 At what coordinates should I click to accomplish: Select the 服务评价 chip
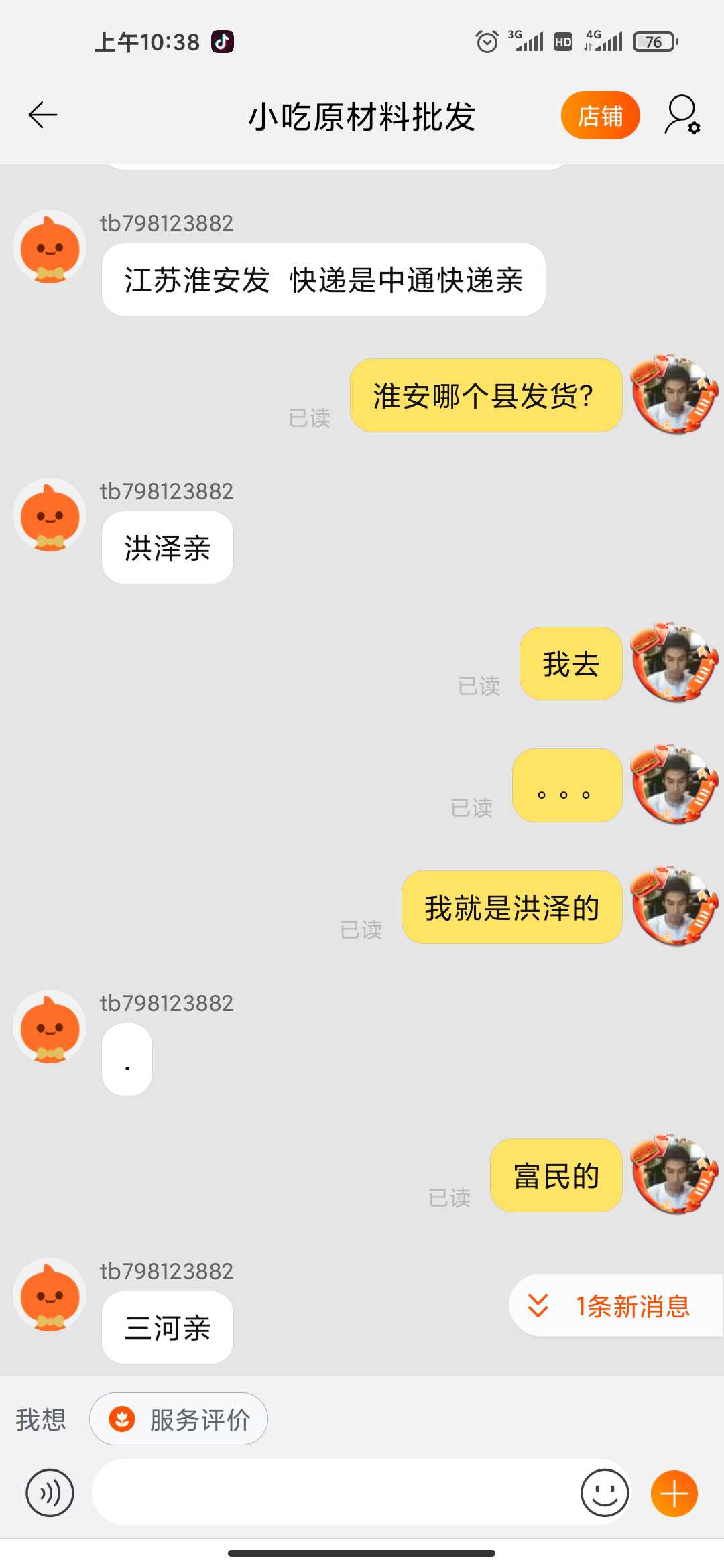[178, 1419]
